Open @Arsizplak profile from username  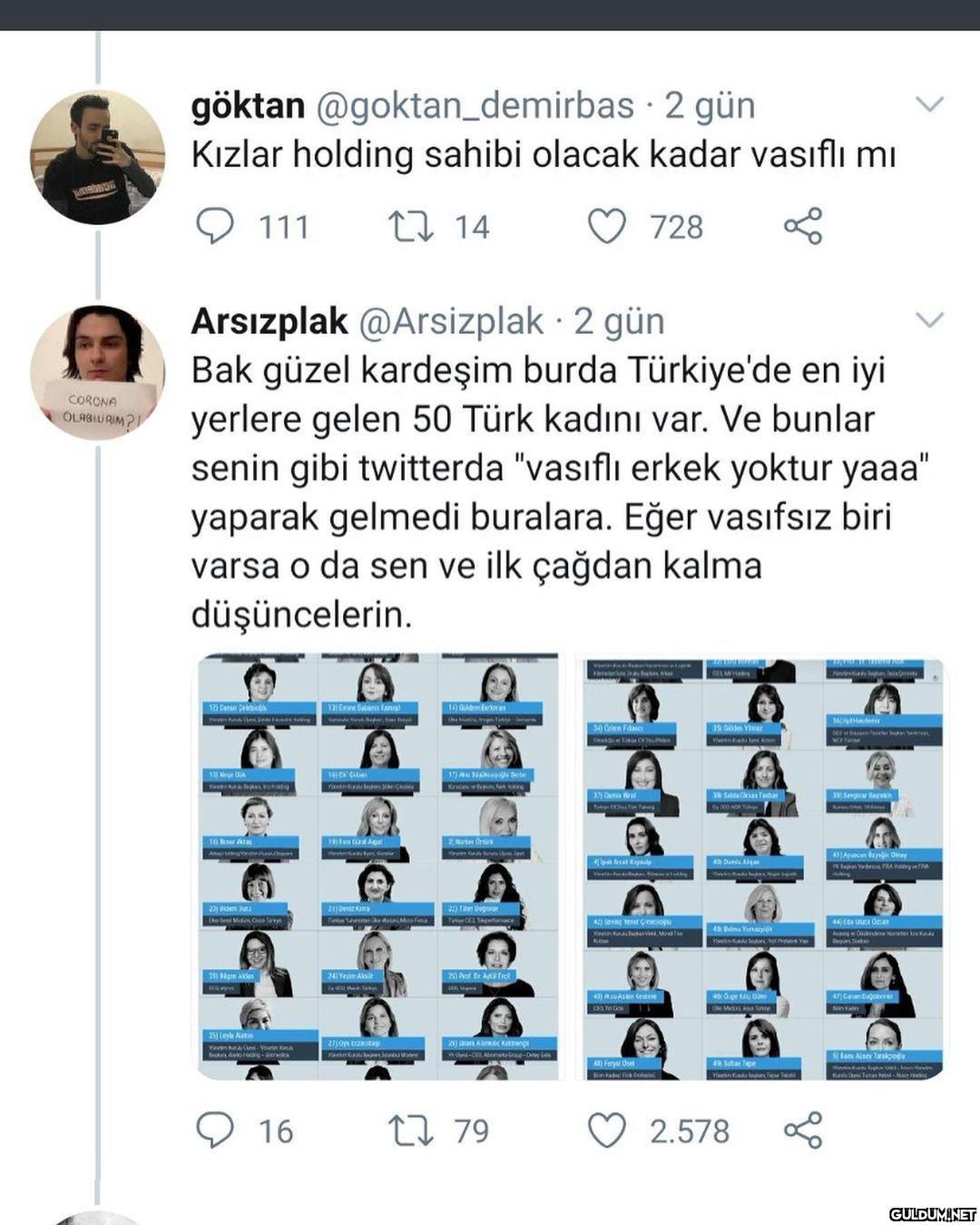click(451, 321)
